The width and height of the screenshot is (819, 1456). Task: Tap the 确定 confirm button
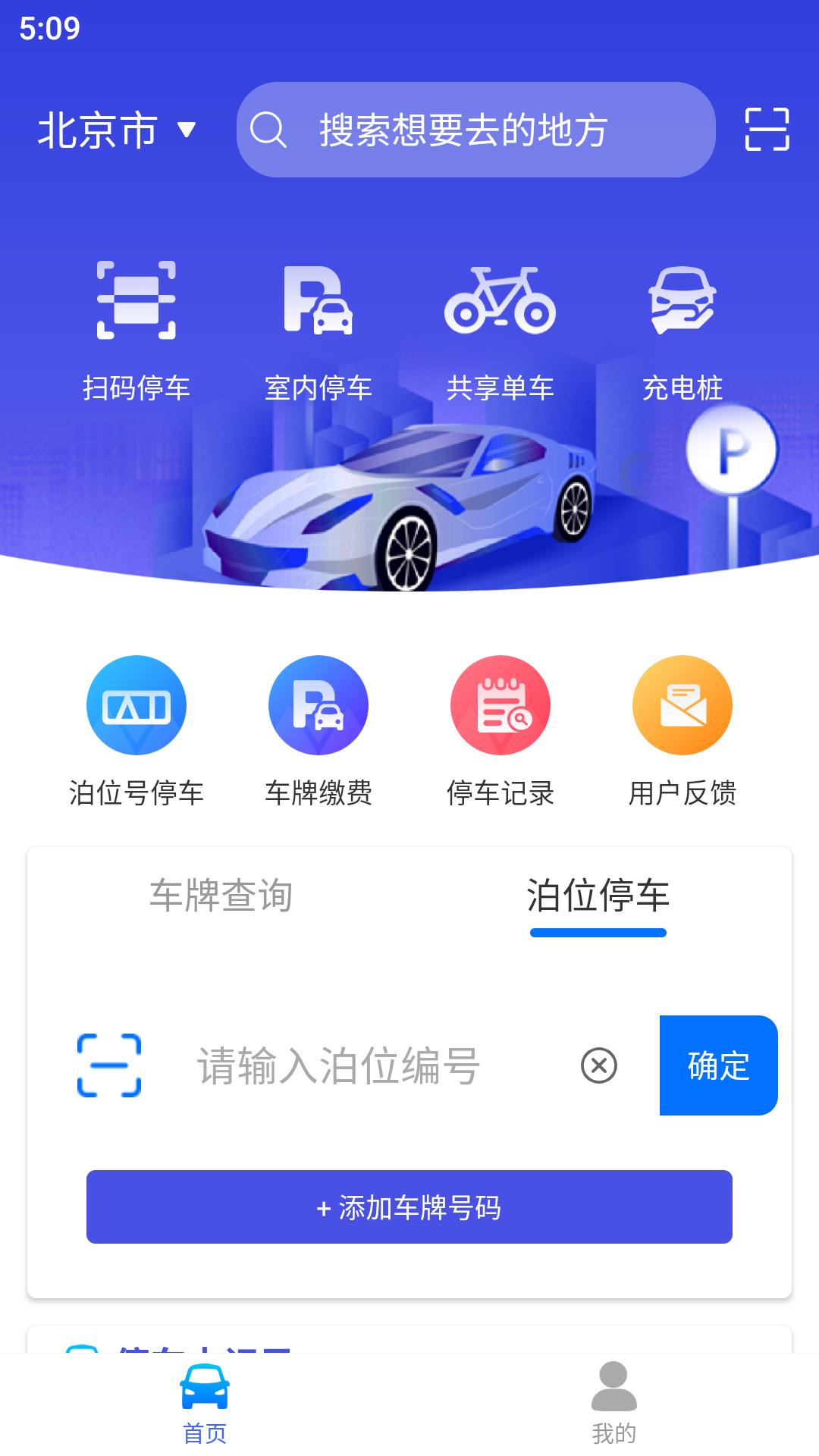coord(717,1065)
